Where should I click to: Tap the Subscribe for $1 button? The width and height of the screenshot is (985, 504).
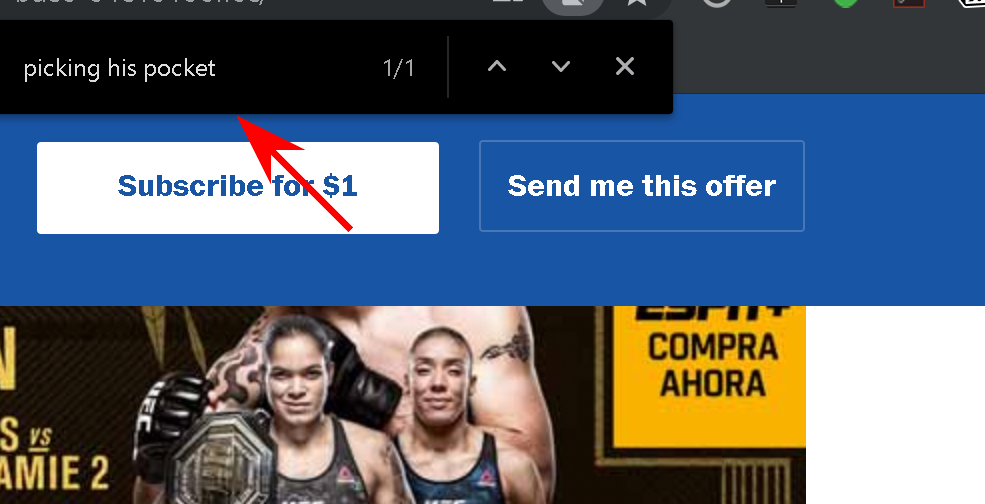coord(238,187)
